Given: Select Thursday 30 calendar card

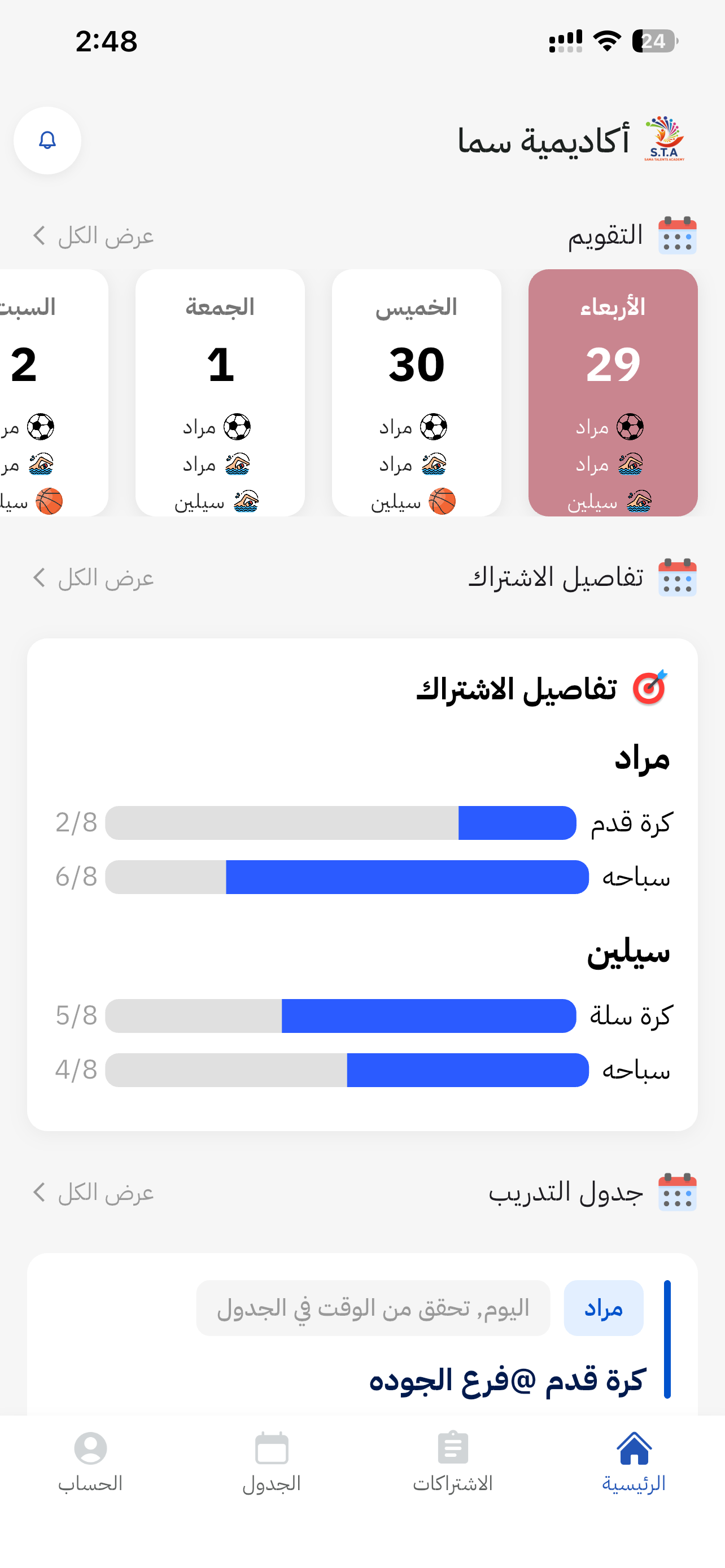Looking at the screenshot, I should 416,393.
